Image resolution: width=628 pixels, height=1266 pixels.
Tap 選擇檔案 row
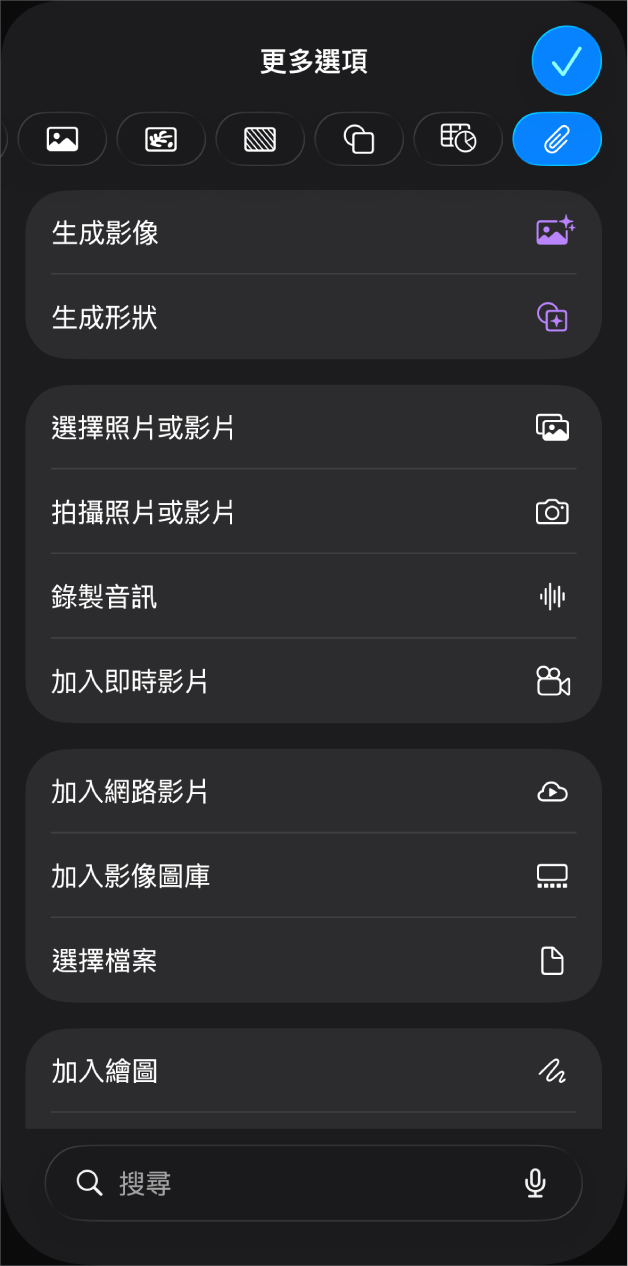pos(314,962)
